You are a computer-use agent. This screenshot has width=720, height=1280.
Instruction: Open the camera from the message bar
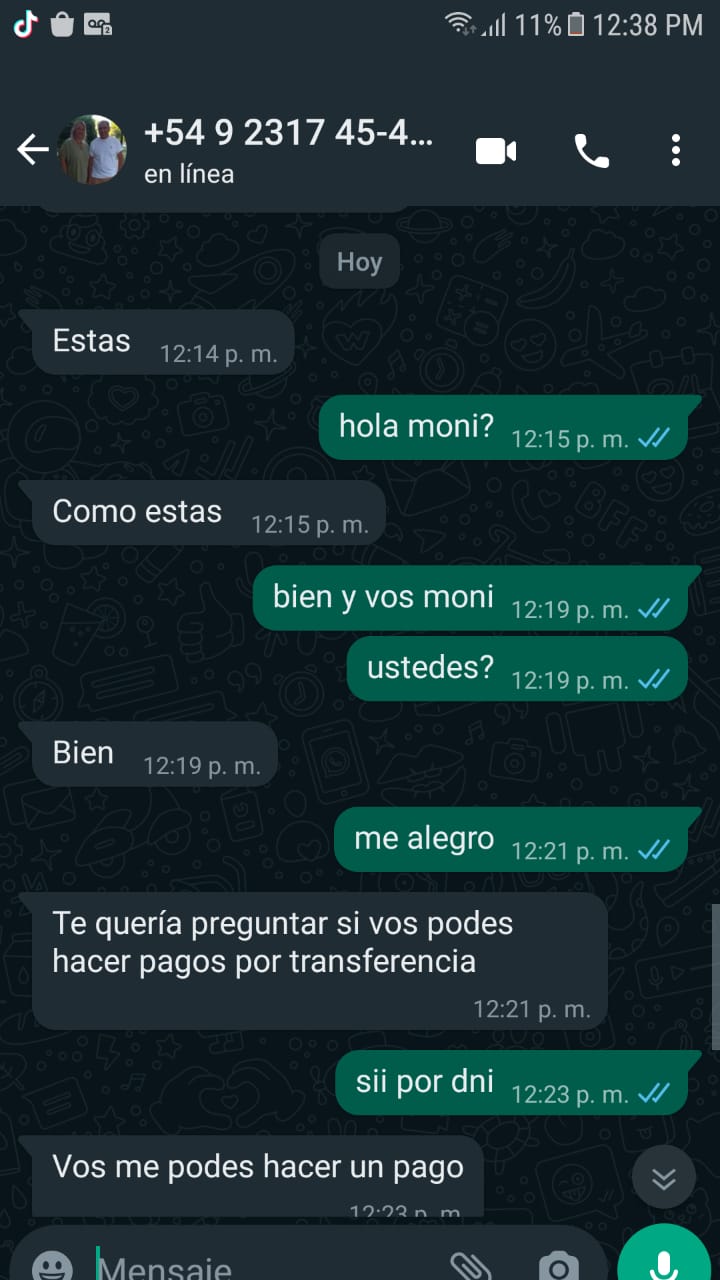[x=558, y=1266]
